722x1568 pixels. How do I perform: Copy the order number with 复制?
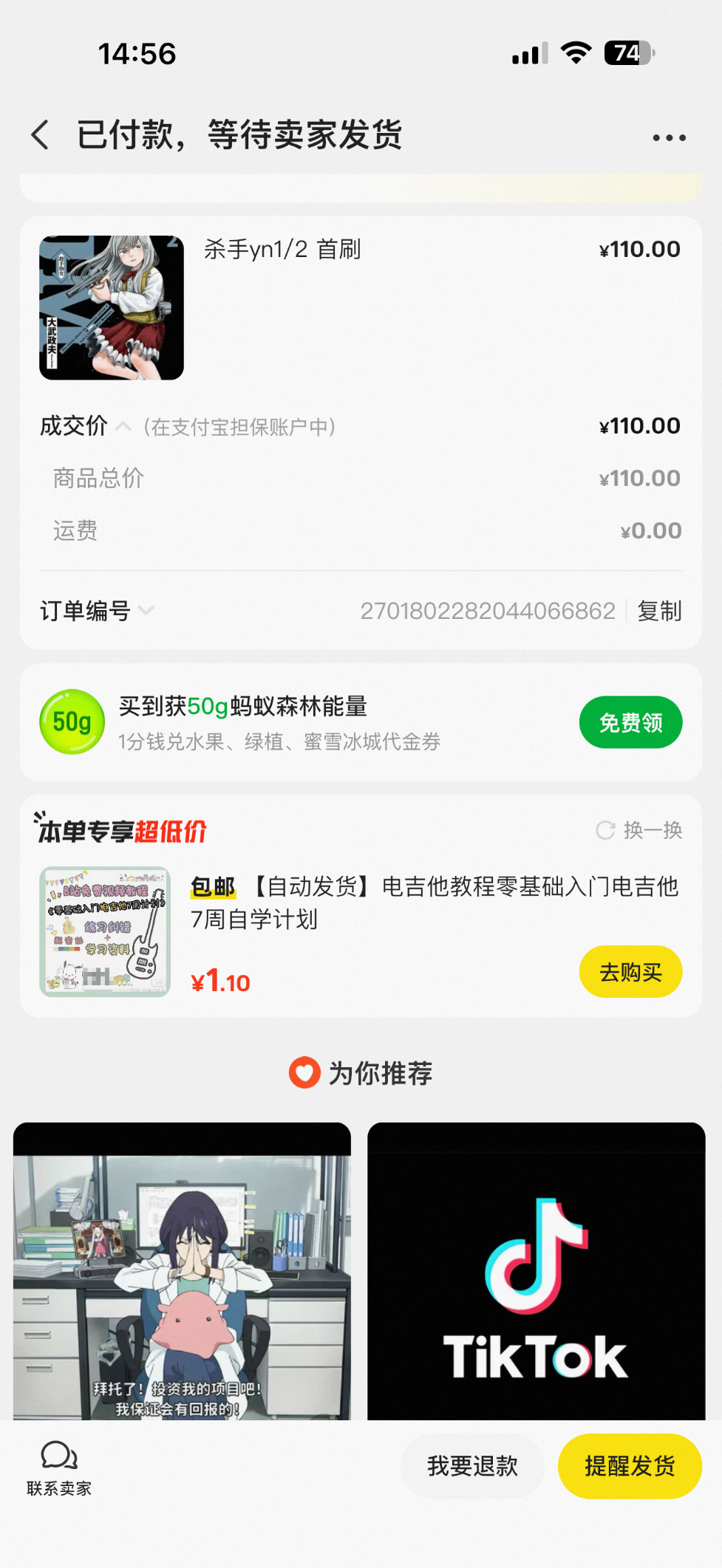(x=659, y=611)
